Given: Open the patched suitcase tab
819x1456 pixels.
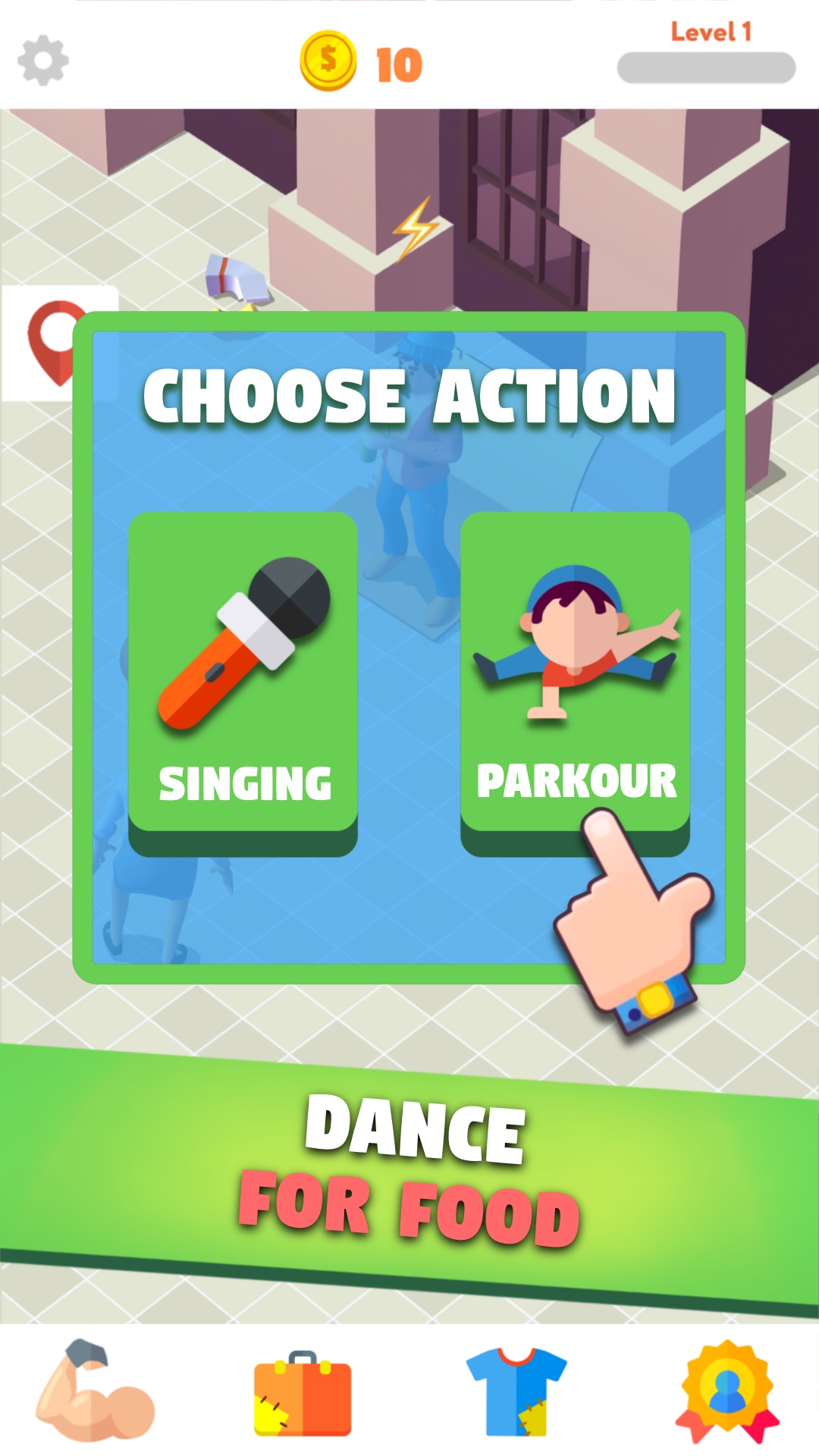Looking at the screenshot, I should point(303,1394).
